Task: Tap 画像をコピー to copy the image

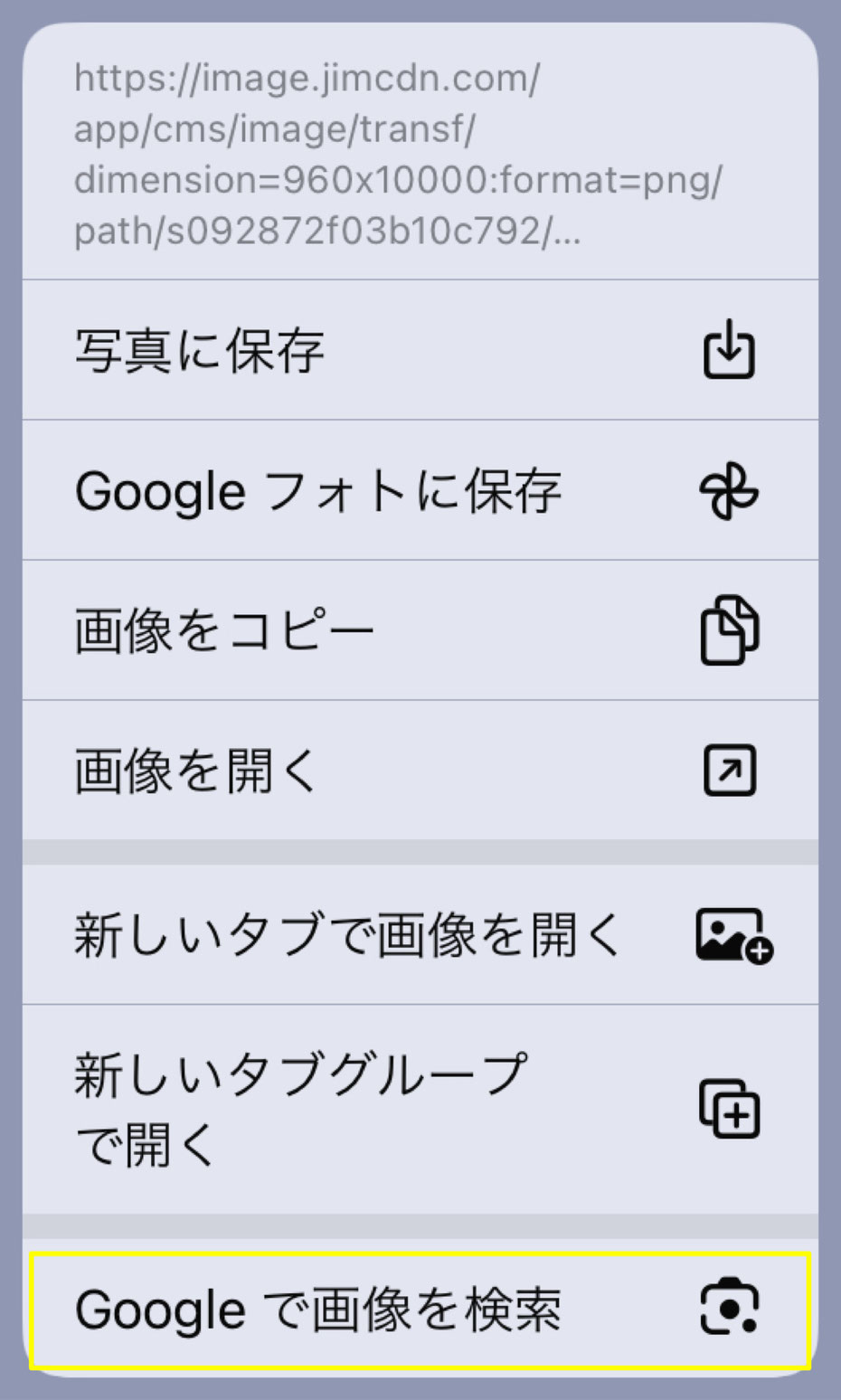Action: coord(420,630)
